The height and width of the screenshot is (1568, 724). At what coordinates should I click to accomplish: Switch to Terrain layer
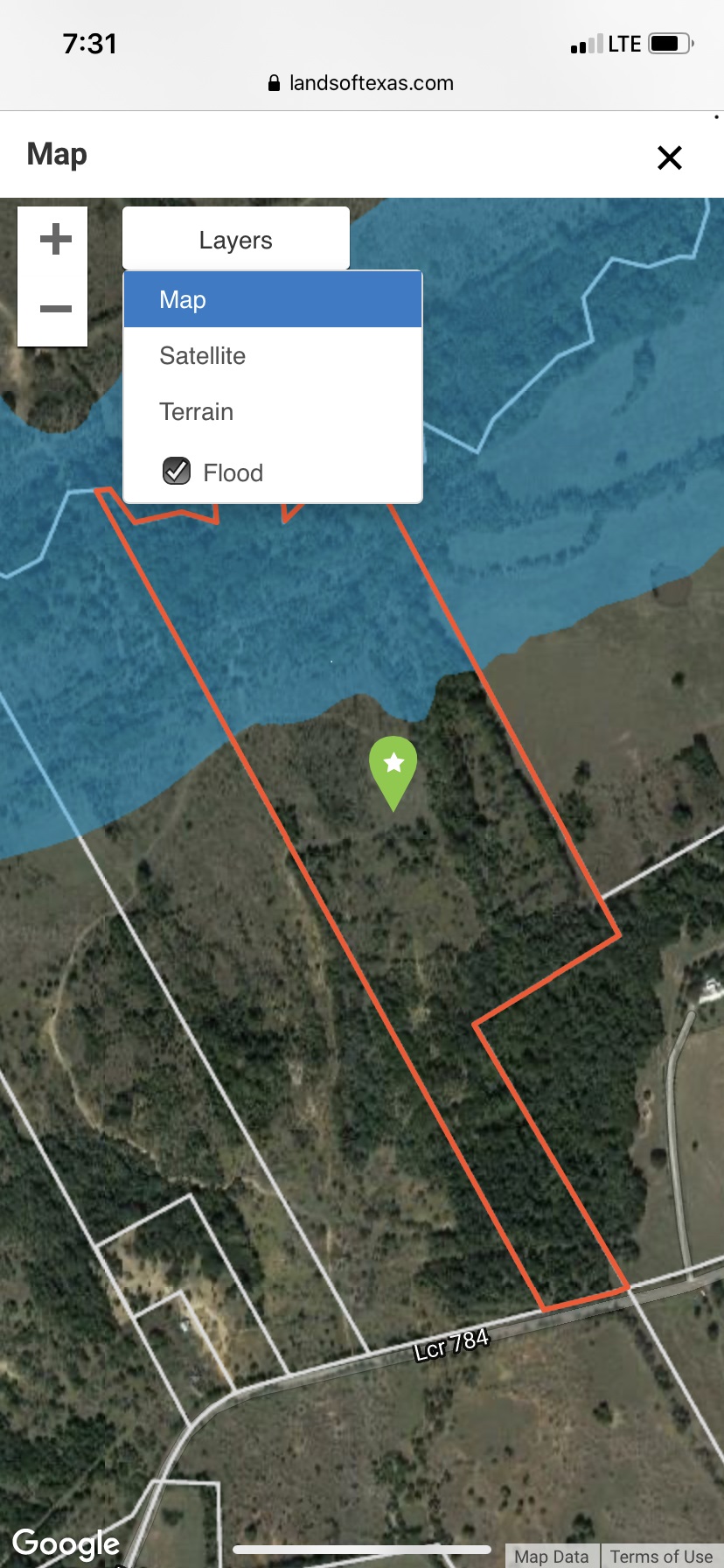coord(272,412)
